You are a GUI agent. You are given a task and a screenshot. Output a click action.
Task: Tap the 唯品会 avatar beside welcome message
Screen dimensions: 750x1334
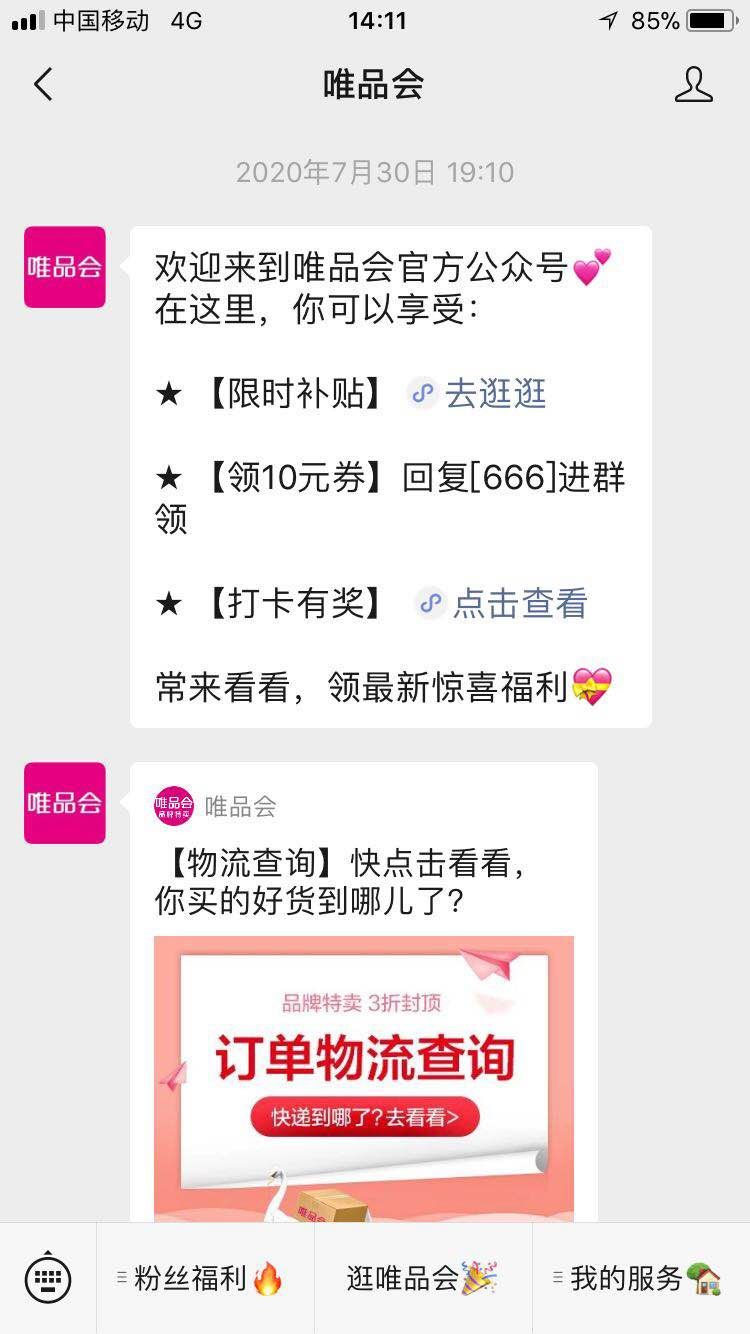[x=65, y=267]
